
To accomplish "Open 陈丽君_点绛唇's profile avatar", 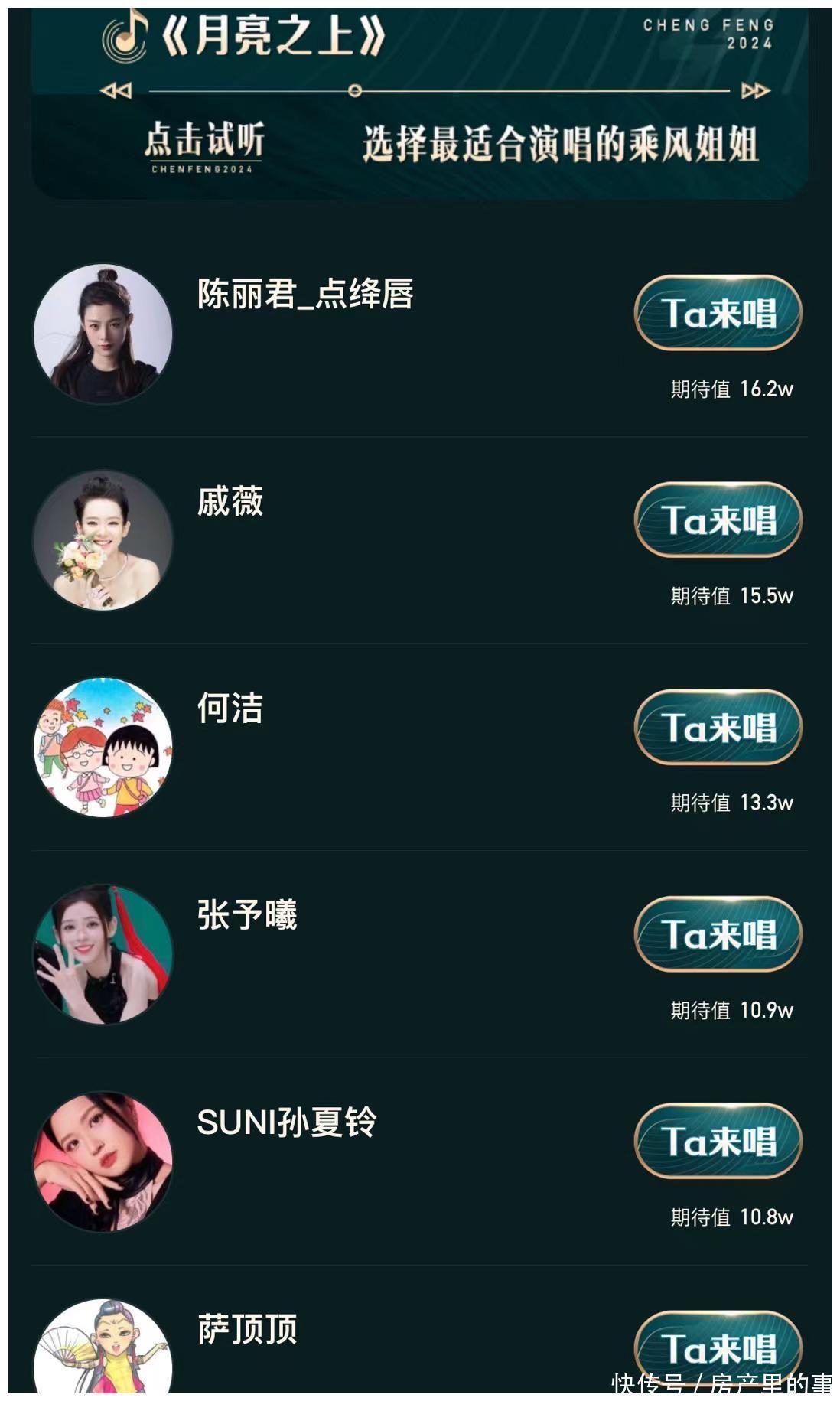I will tap(103, 334).
